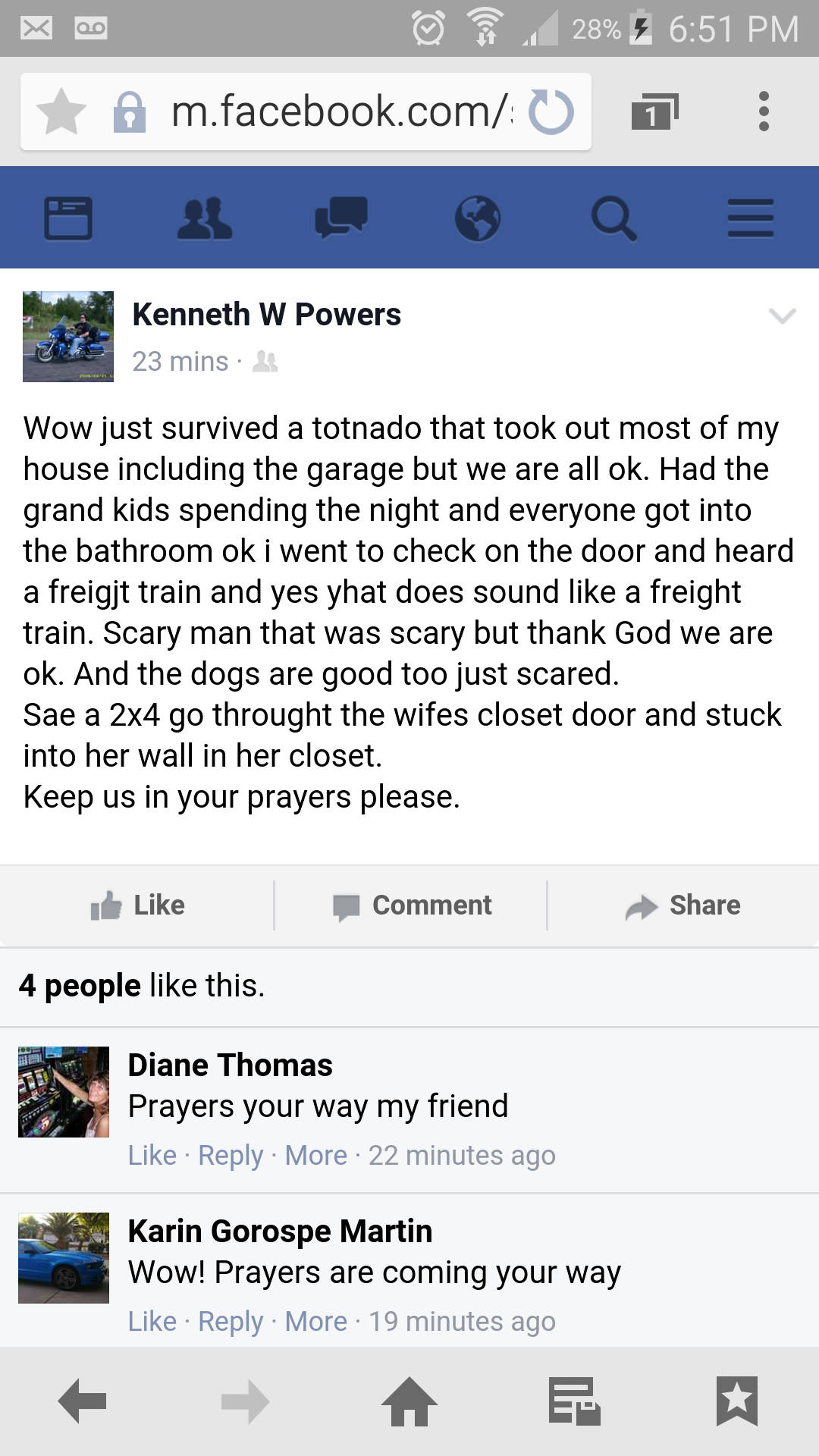Go to Facebook news feed
The width and height of the screenshot is (819, 1456).
(68, 218)
